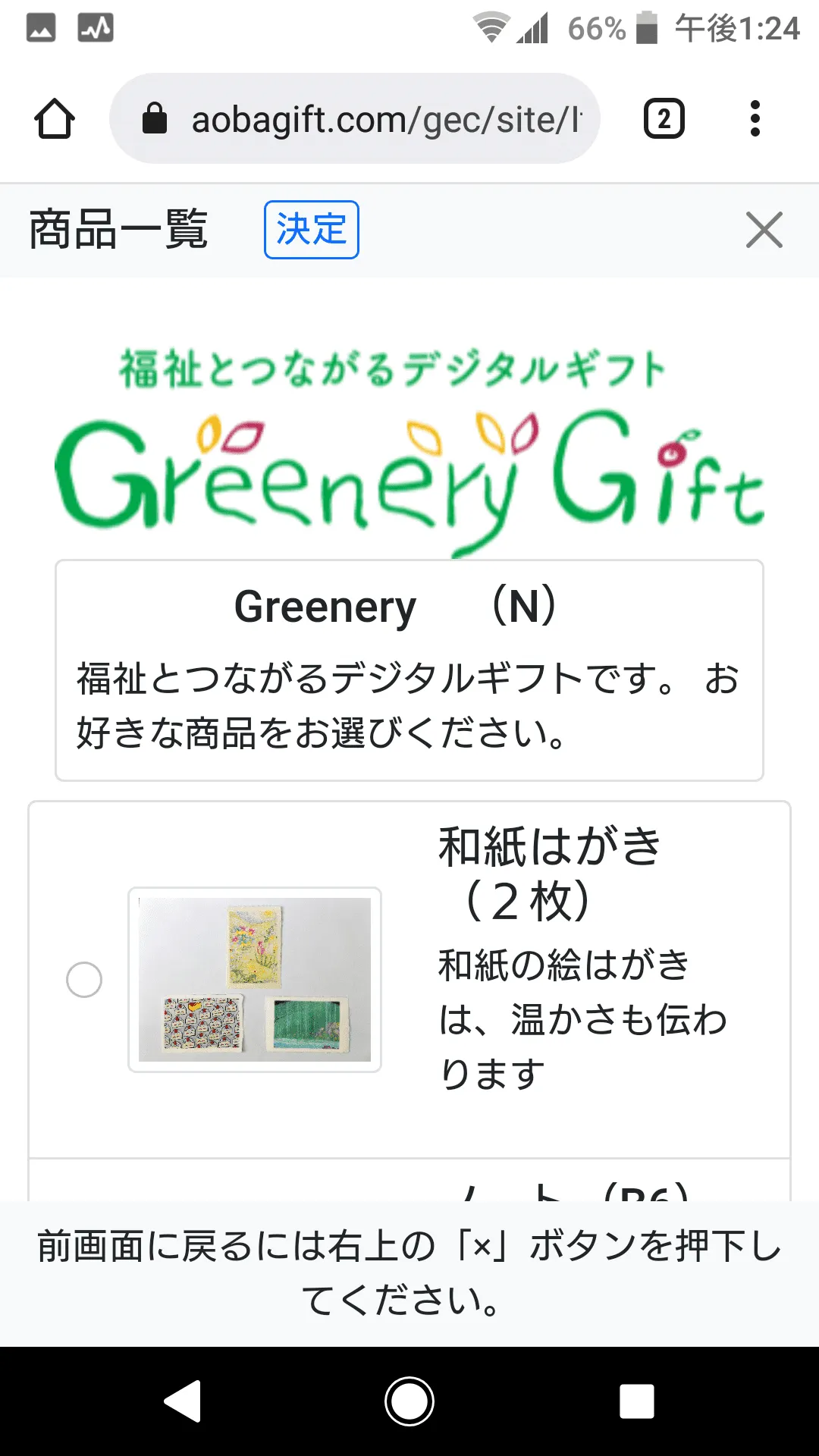Tap the 決定 confirm button
Viewport: 819px width, 1456px height.
pyautogui.click(x=311, y=230)
